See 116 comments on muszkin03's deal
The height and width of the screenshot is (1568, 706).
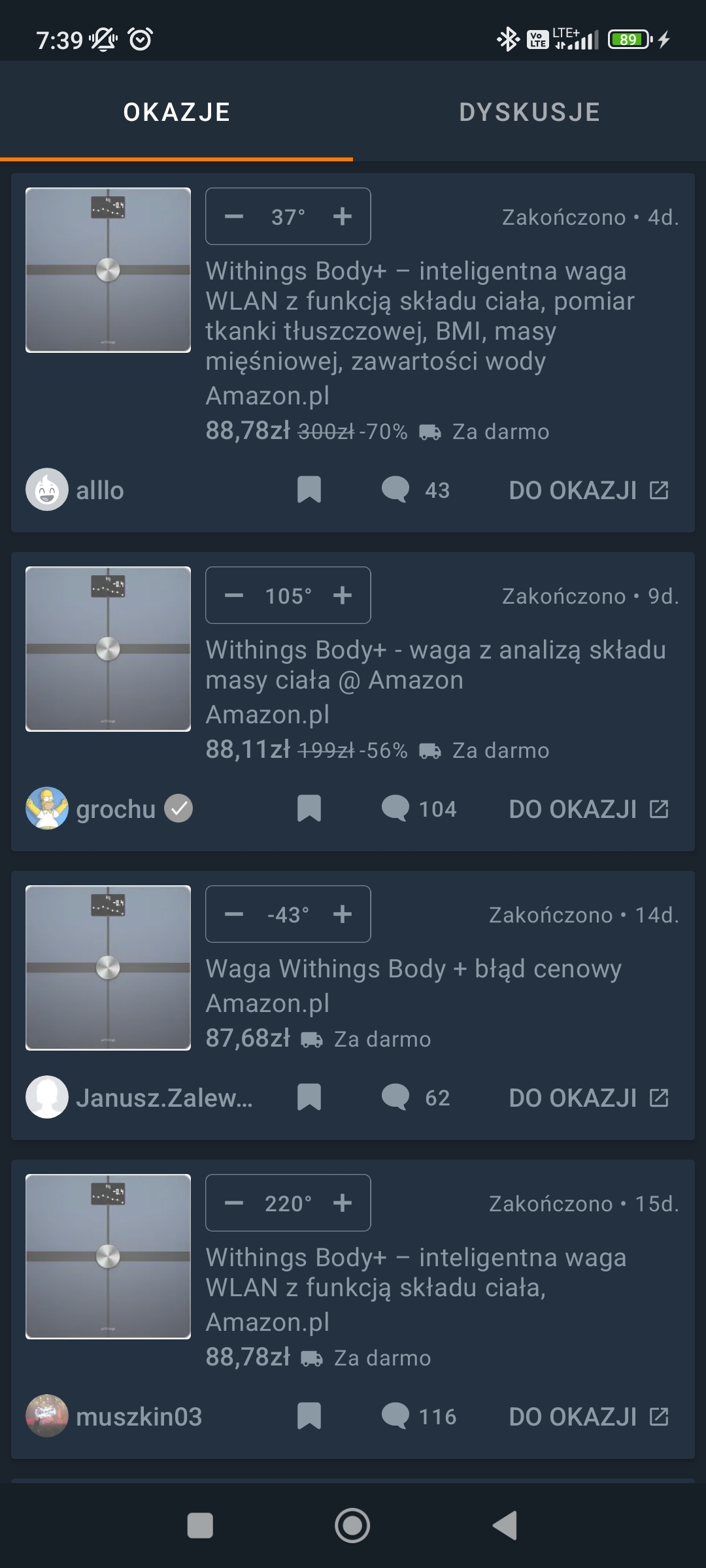point(418,1416)
